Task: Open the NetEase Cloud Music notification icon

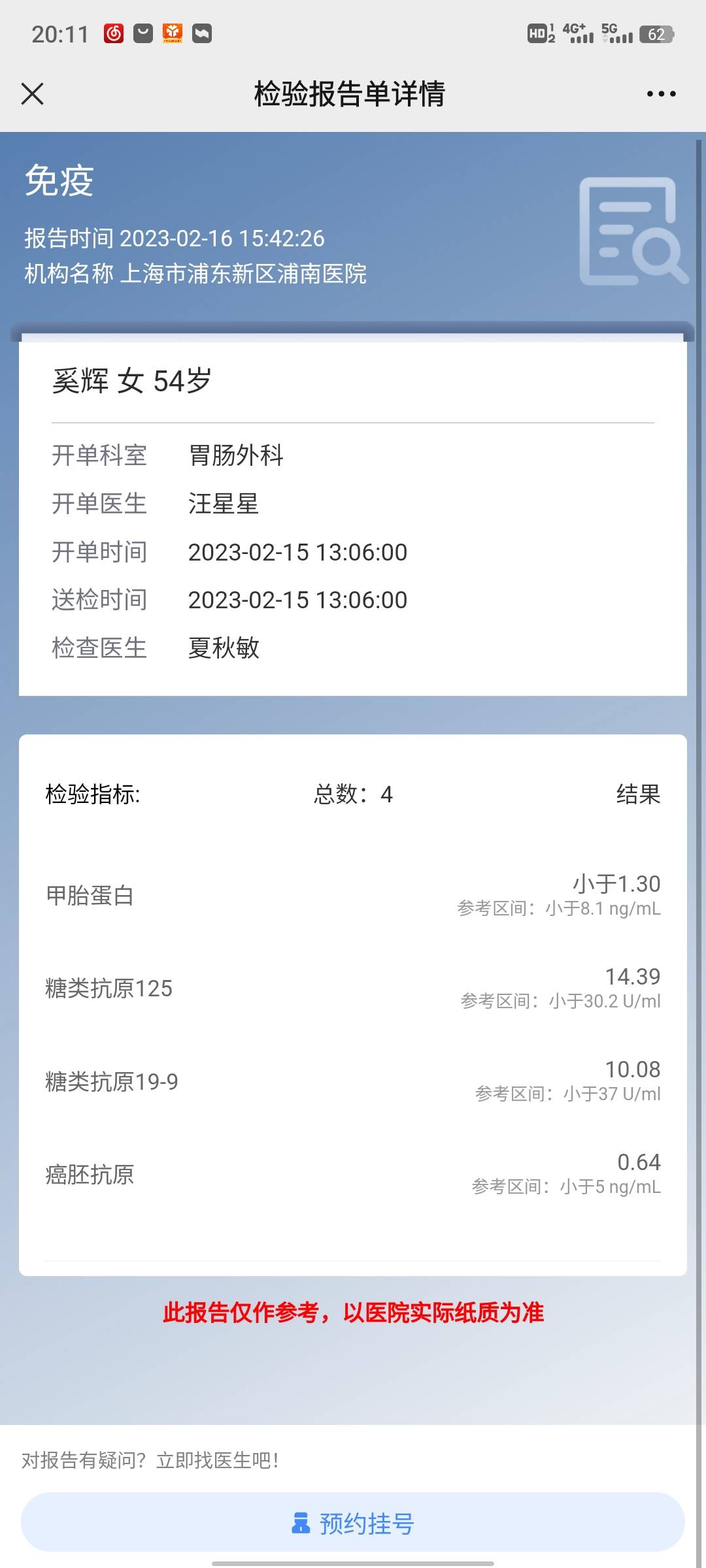Action: (114, 32)
